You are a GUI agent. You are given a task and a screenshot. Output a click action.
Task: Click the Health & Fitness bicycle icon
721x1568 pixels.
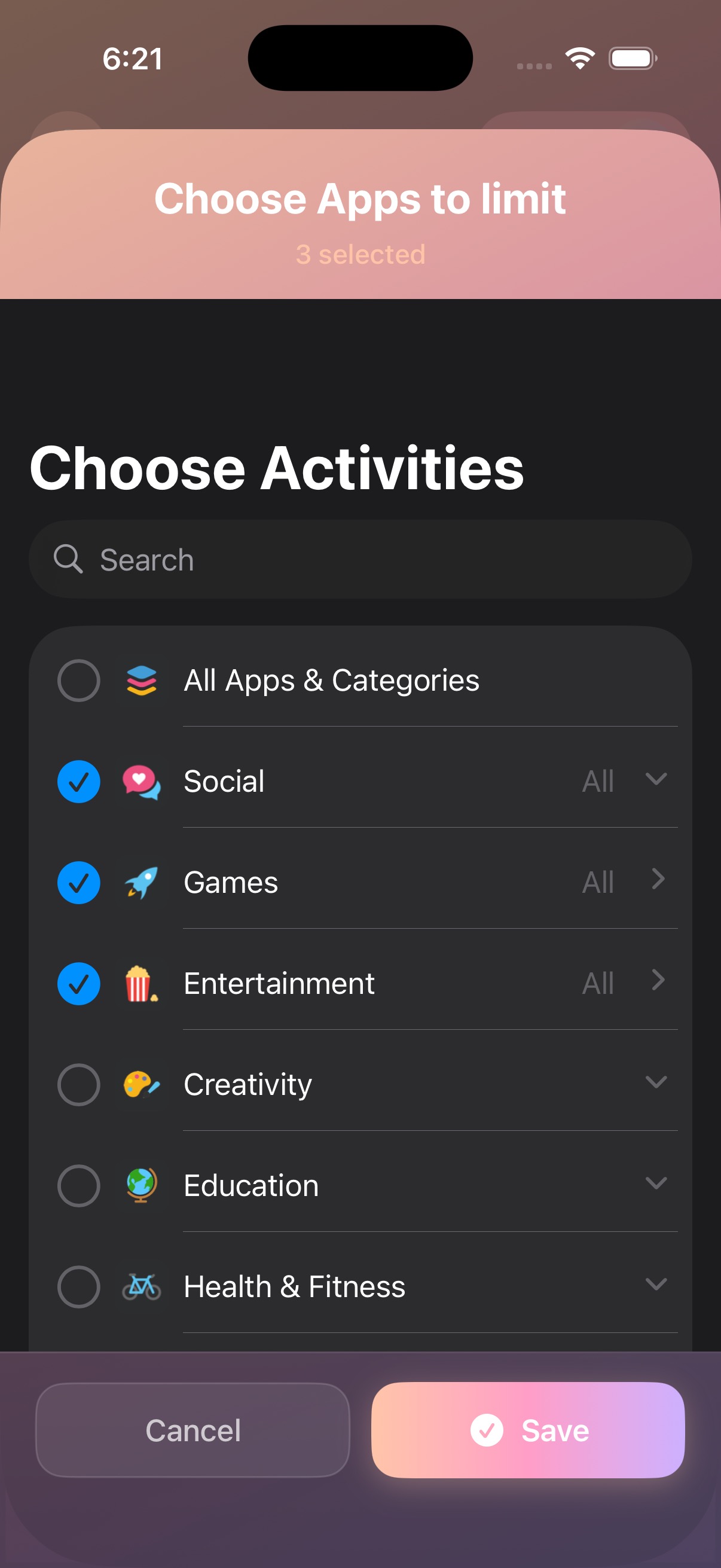coord(140,1286)
